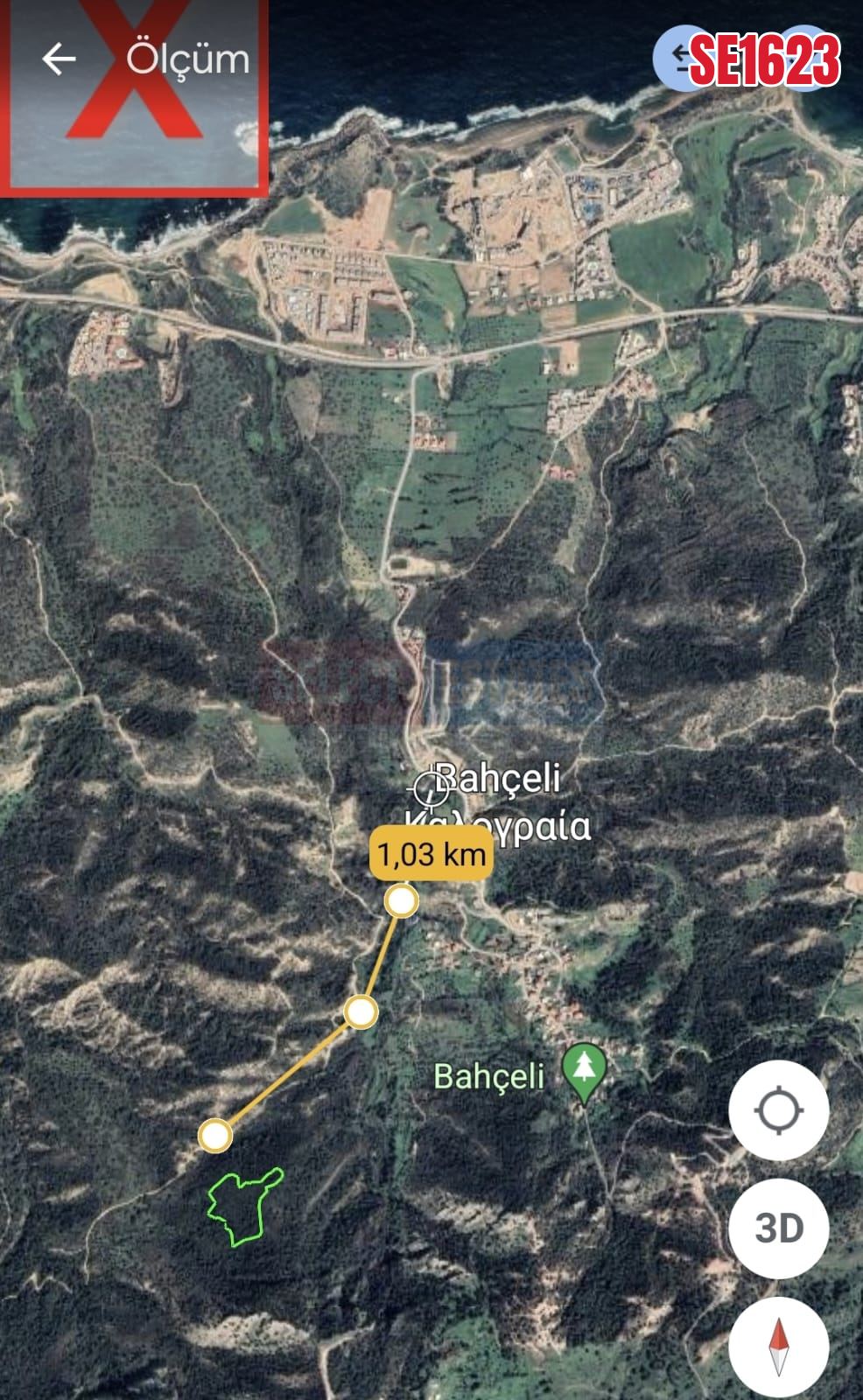
Task: Switch the map to 3D view
Action: [x=778, y=1228]
